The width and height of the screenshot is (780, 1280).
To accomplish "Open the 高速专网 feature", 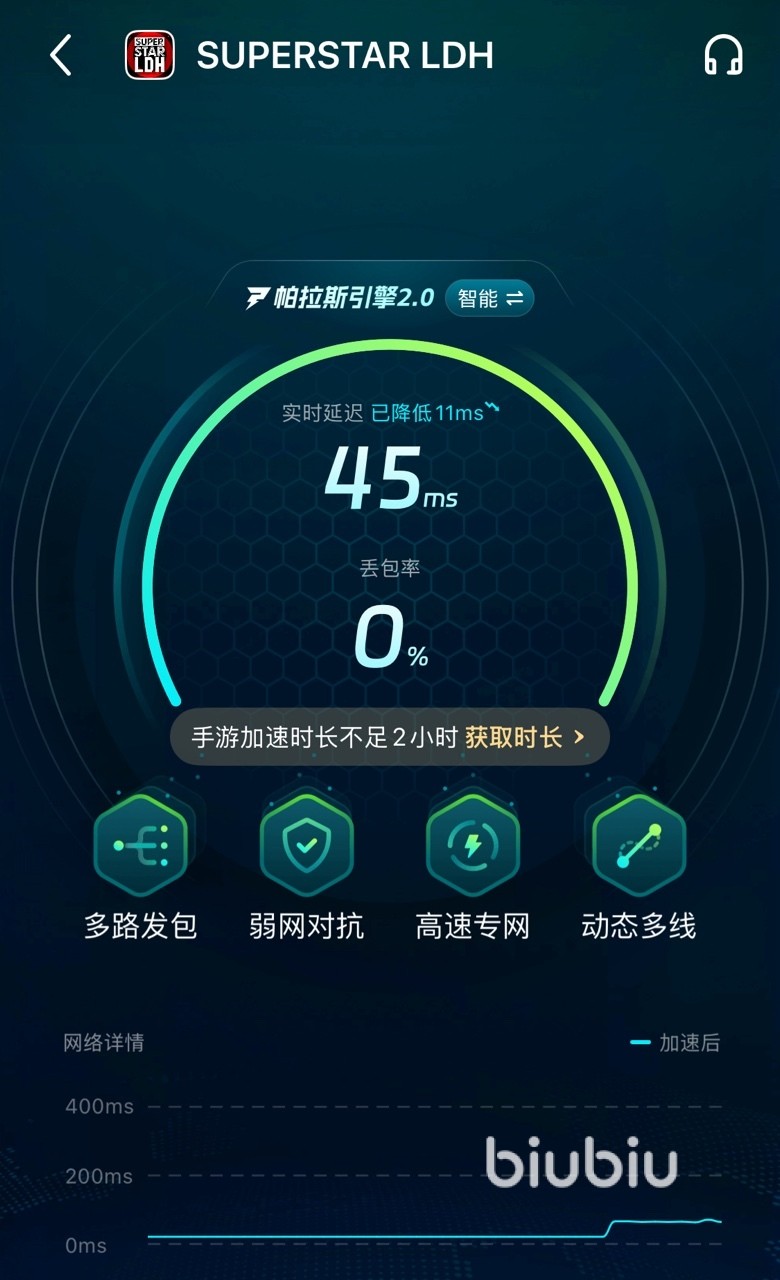I will point(472,846).
